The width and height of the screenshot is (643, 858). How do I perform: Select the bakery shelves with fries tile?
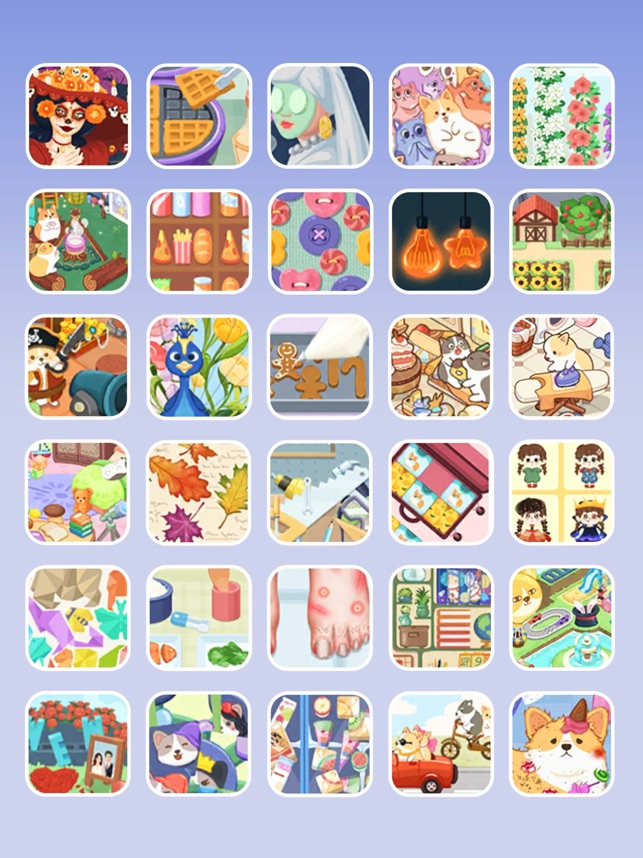coord(199,241)
